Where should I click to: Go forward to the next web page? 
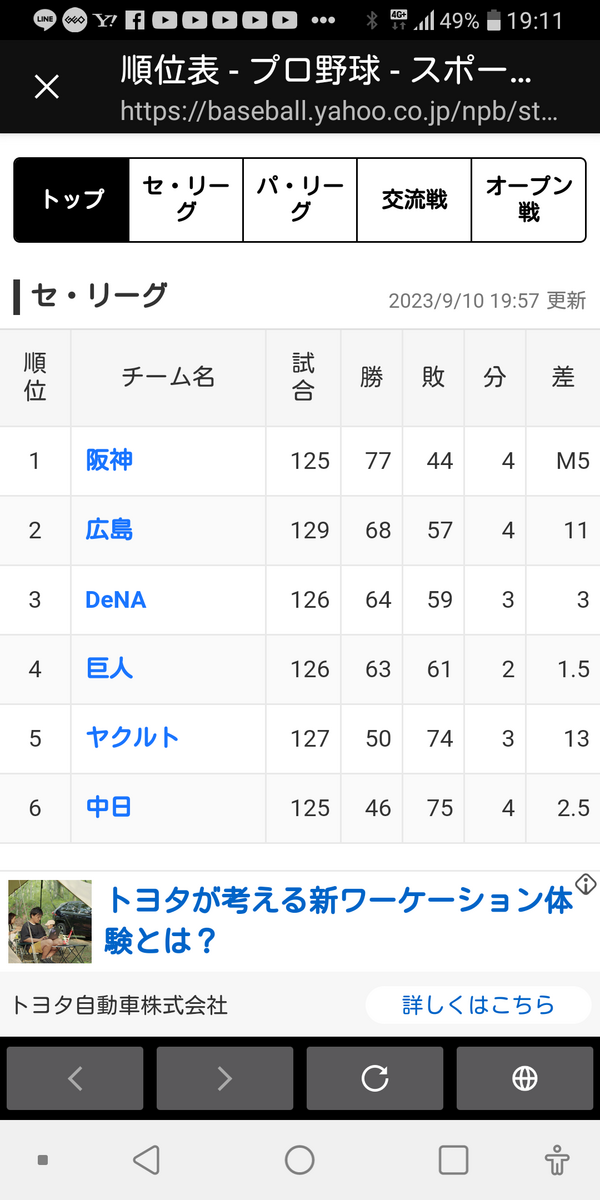click(225, 1078)
